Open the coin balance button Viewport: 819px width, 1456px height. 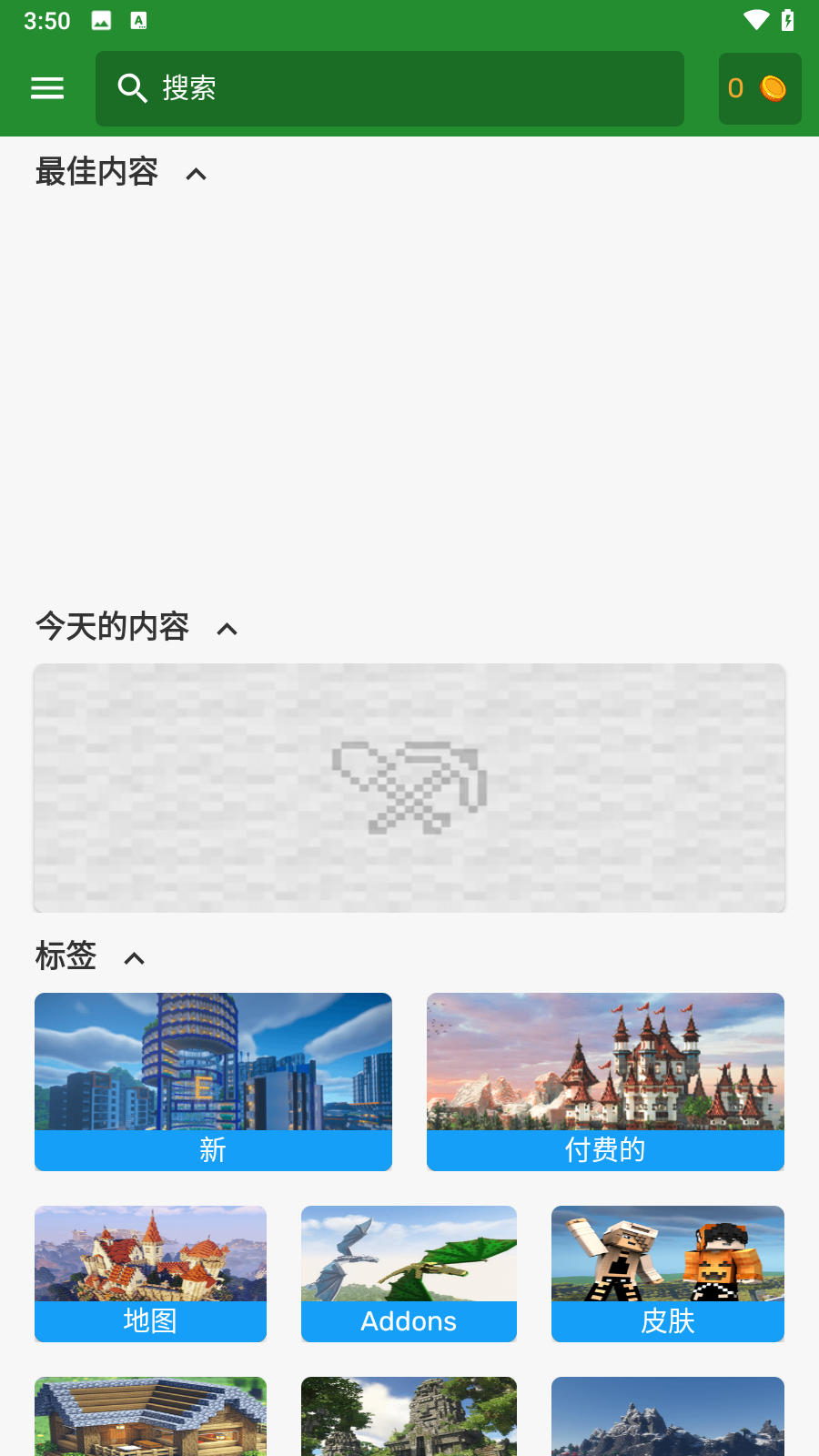(759, 88)
